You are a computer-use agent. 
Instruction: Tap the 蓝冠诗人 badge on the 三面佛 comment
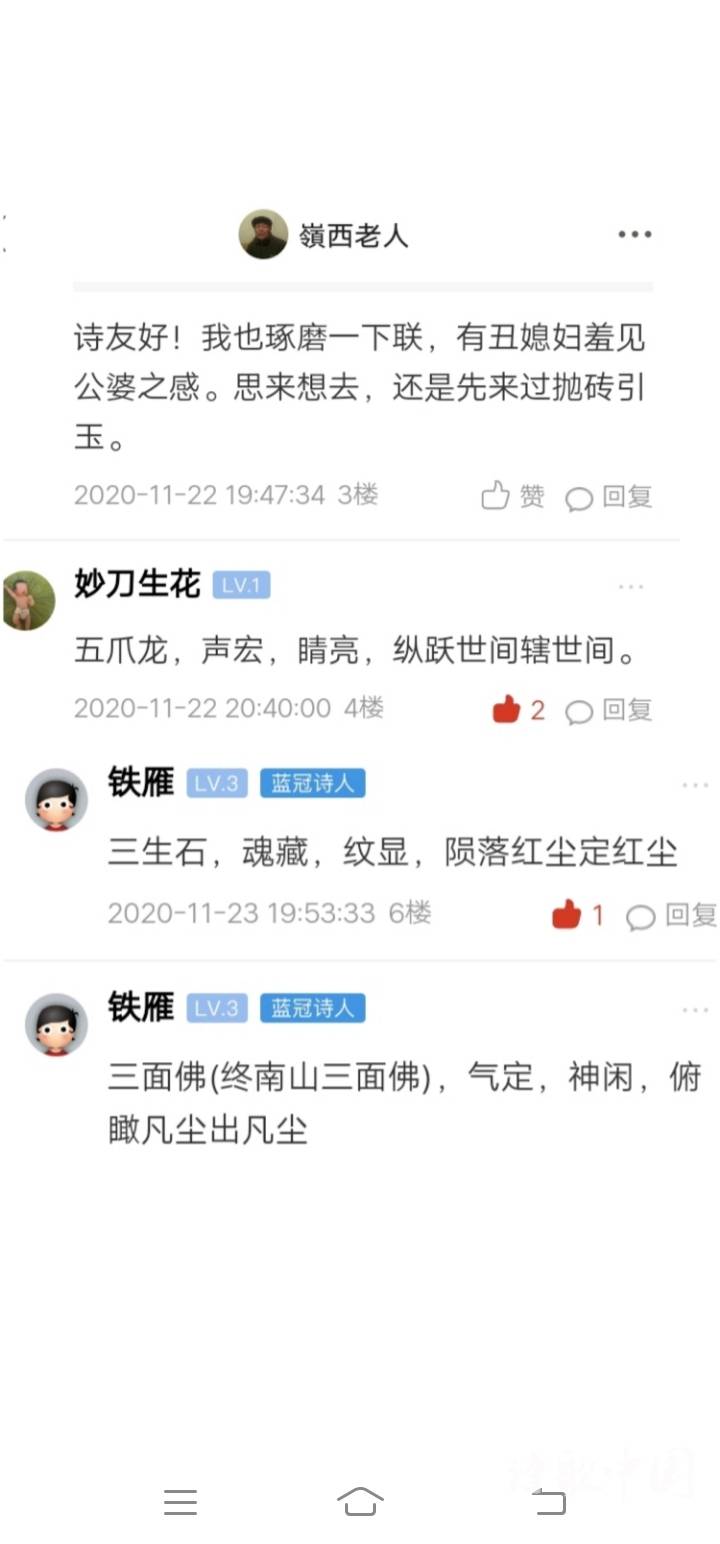click(312, 1007)
